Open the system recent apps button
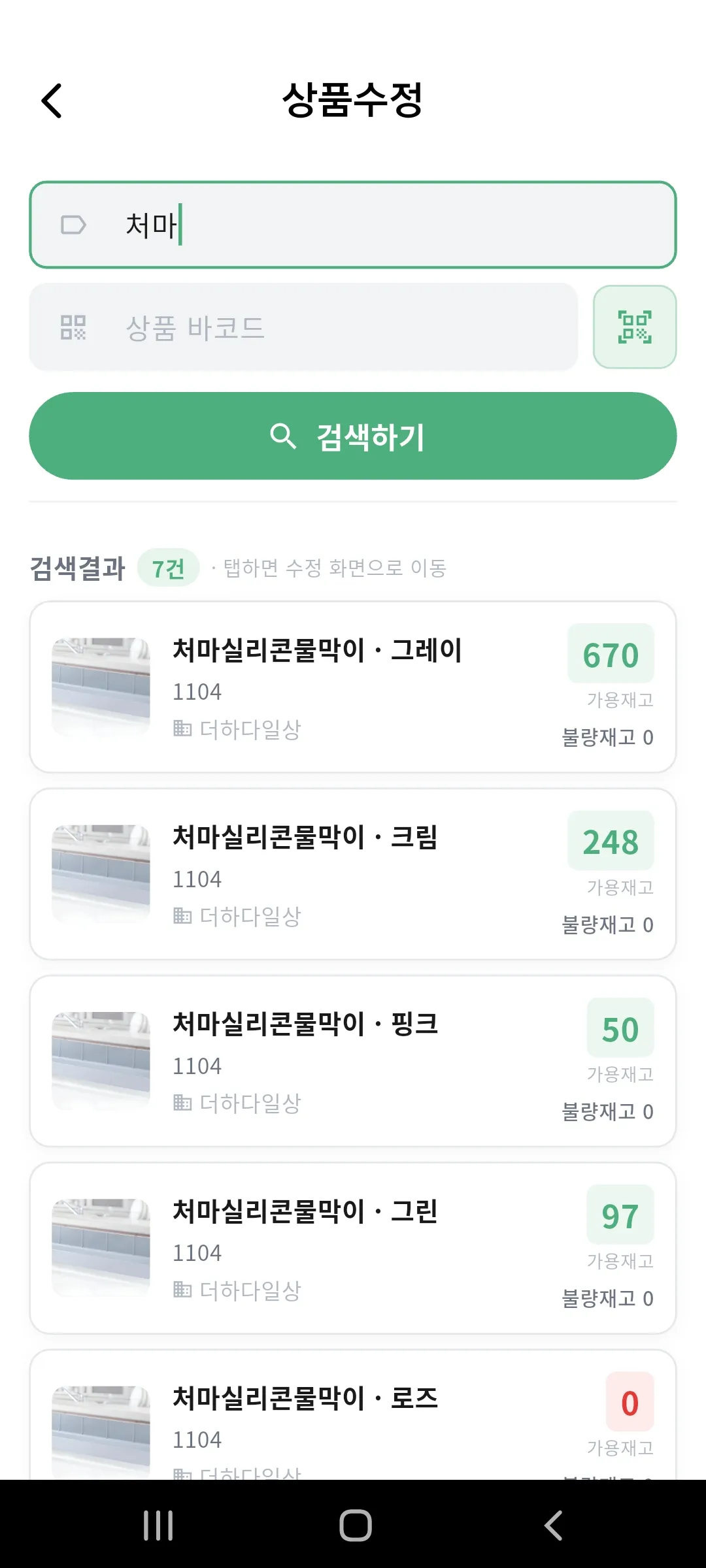Image resolution: width=706 pixels, height=1568 pixels. 158,1526
